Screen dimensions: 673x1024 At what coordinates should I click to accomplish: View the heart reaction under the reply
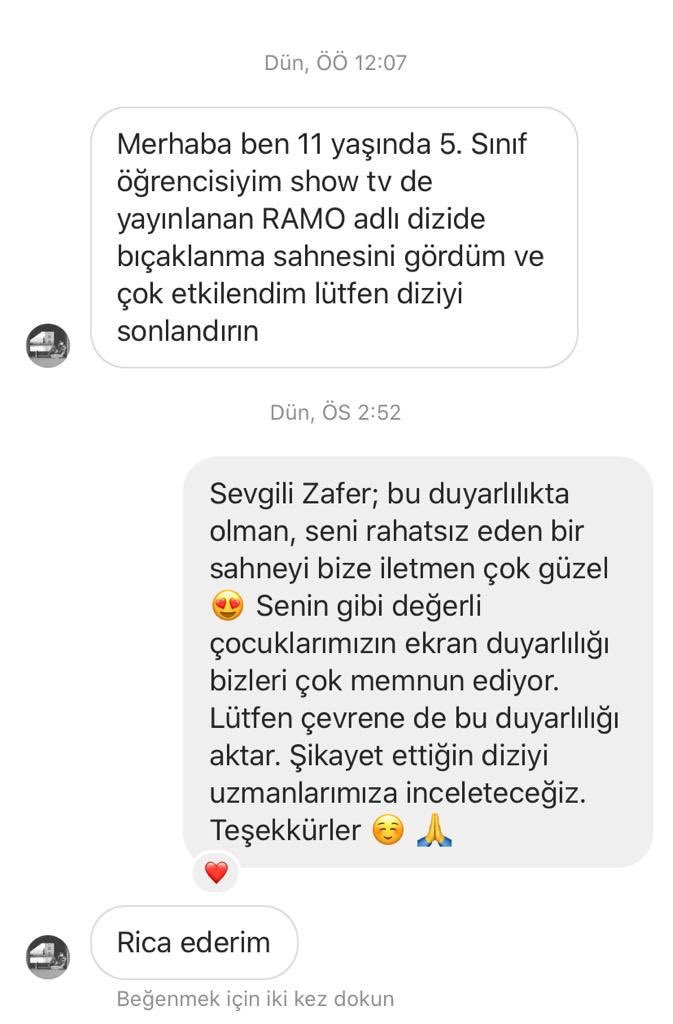(x=216, y=872)
